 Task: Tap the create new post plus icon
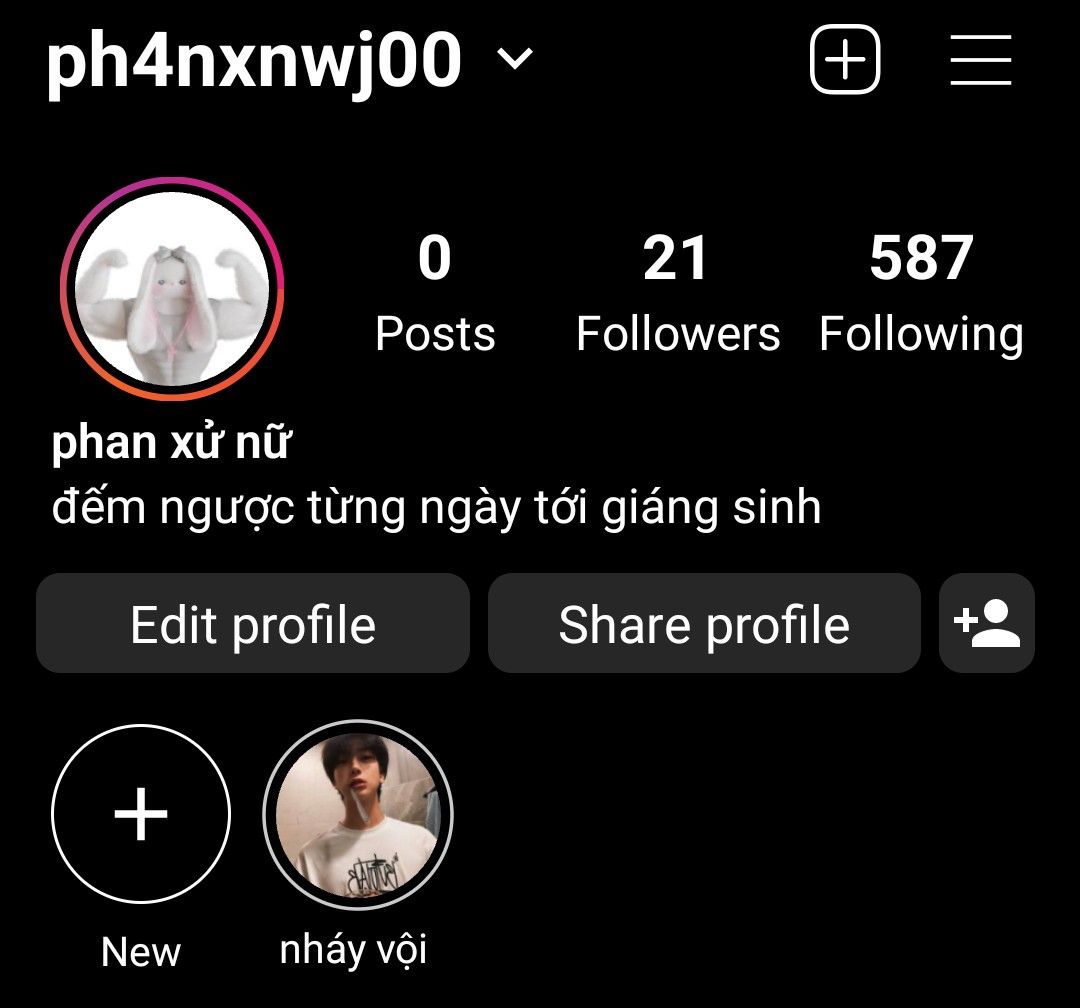[x=845, y=60]
